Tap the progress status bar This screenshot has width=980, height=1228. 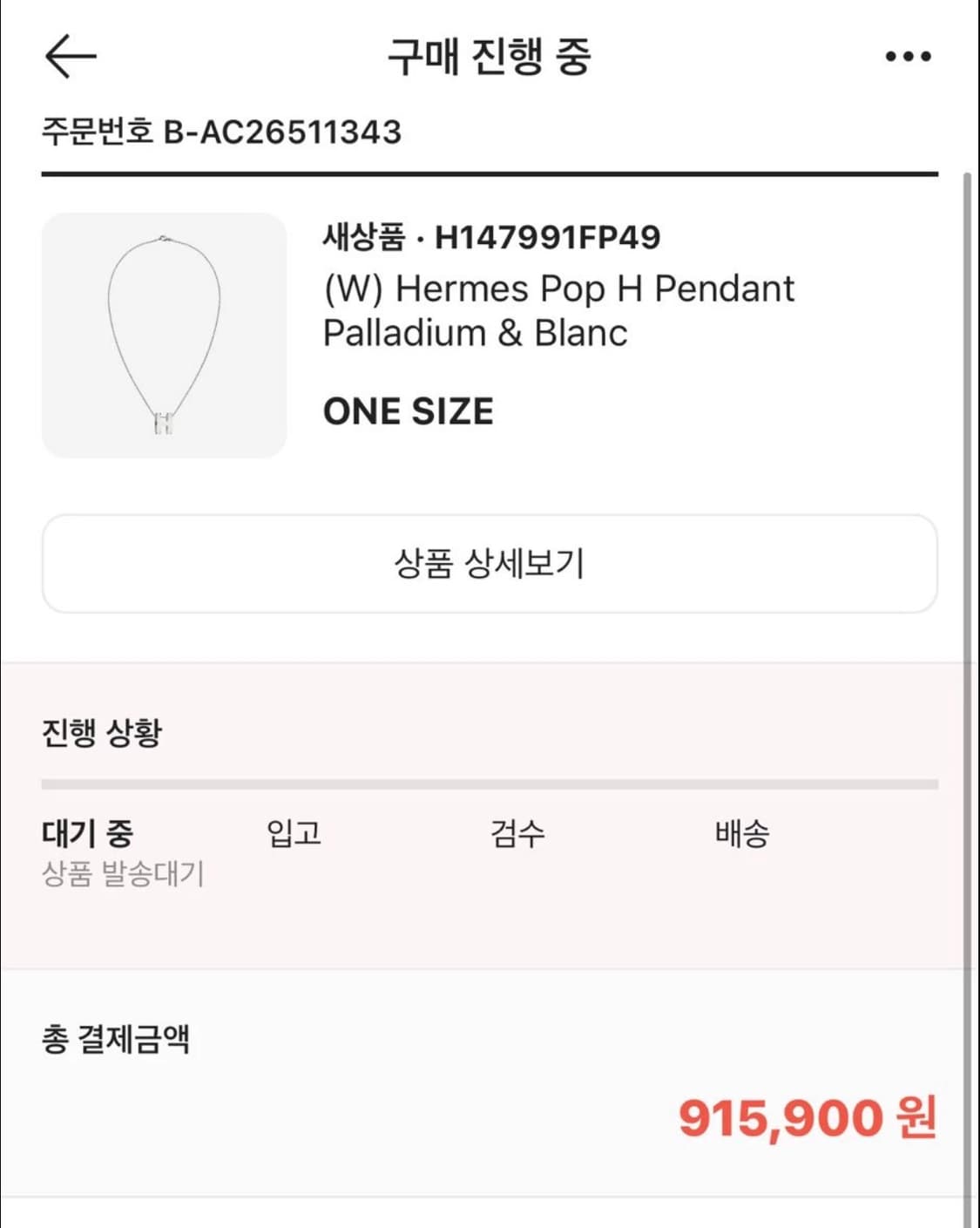490,783
